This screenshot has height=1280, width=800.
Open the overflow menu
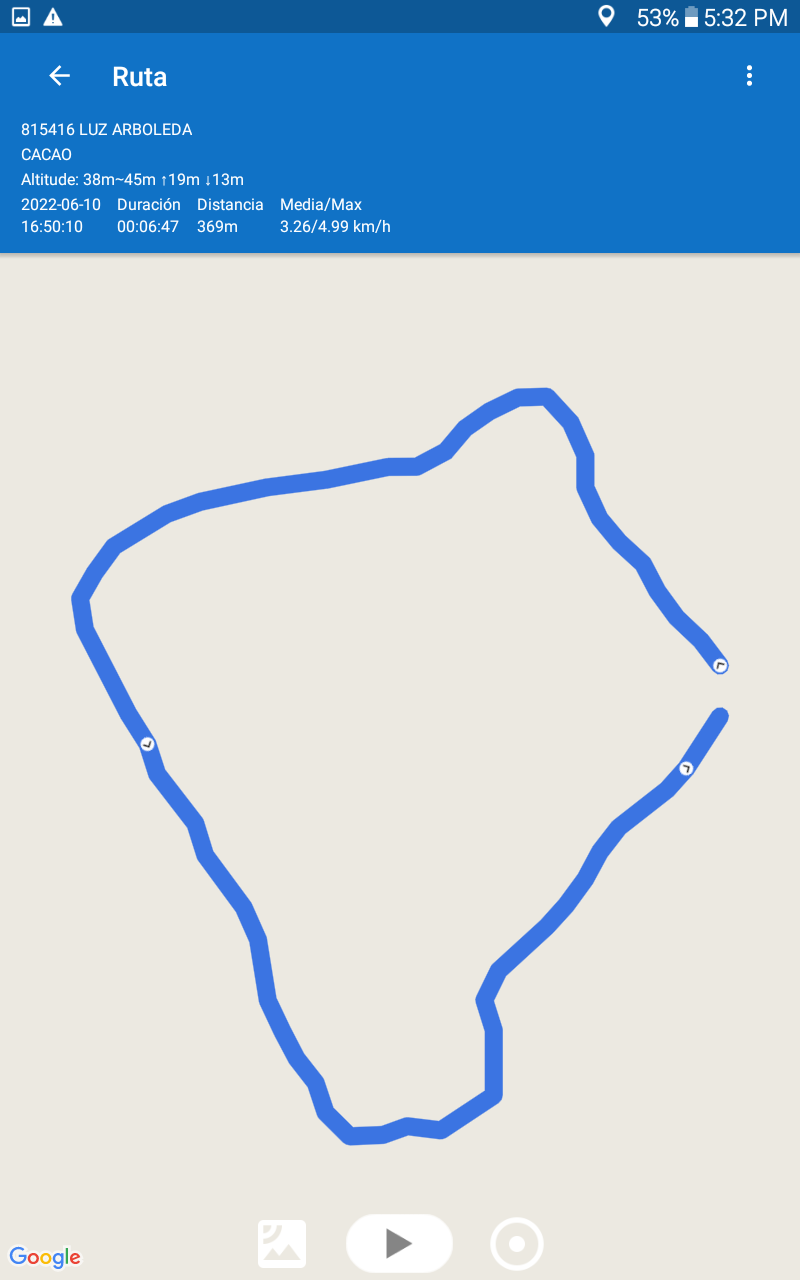(749, 76)
